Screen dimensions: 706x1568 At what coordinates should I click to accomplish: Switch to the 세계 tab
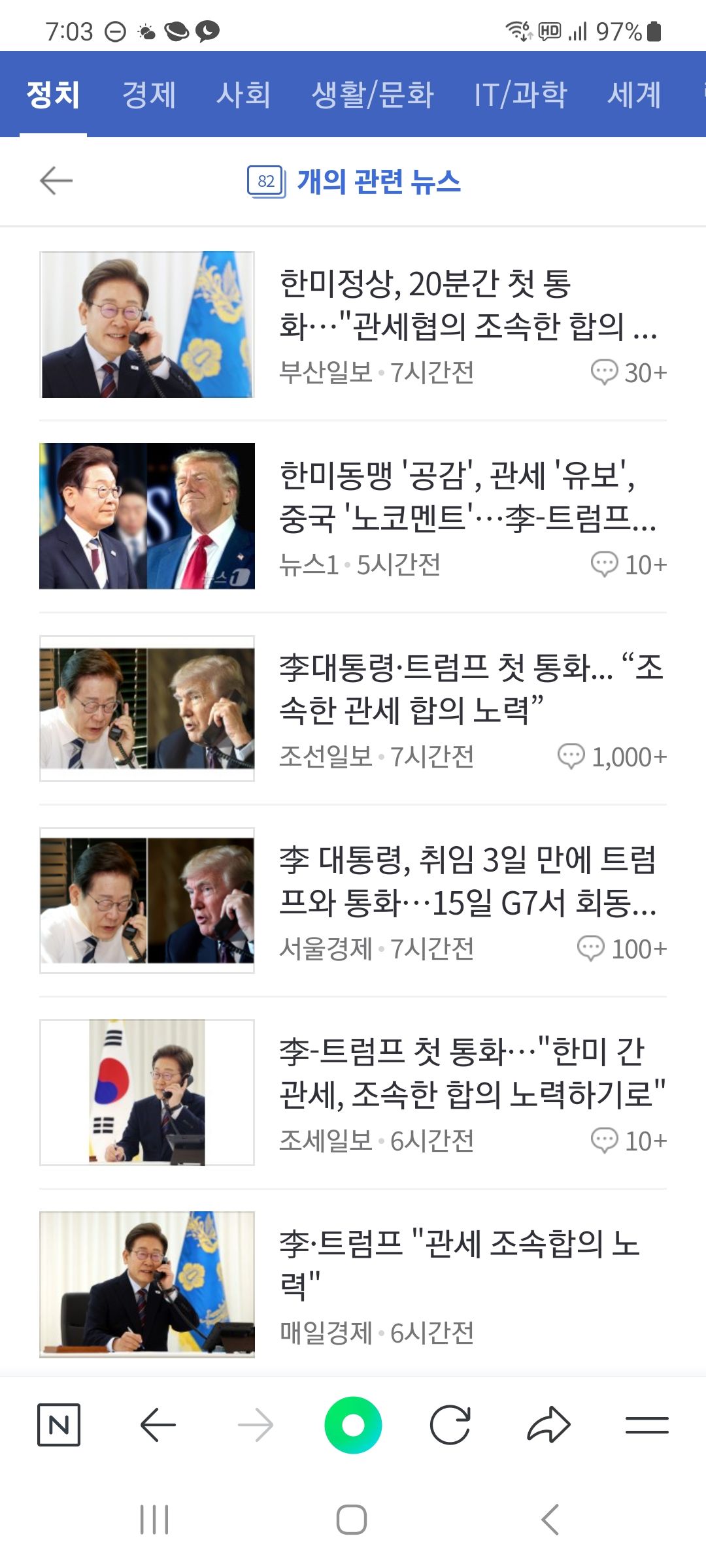point(634,95)
